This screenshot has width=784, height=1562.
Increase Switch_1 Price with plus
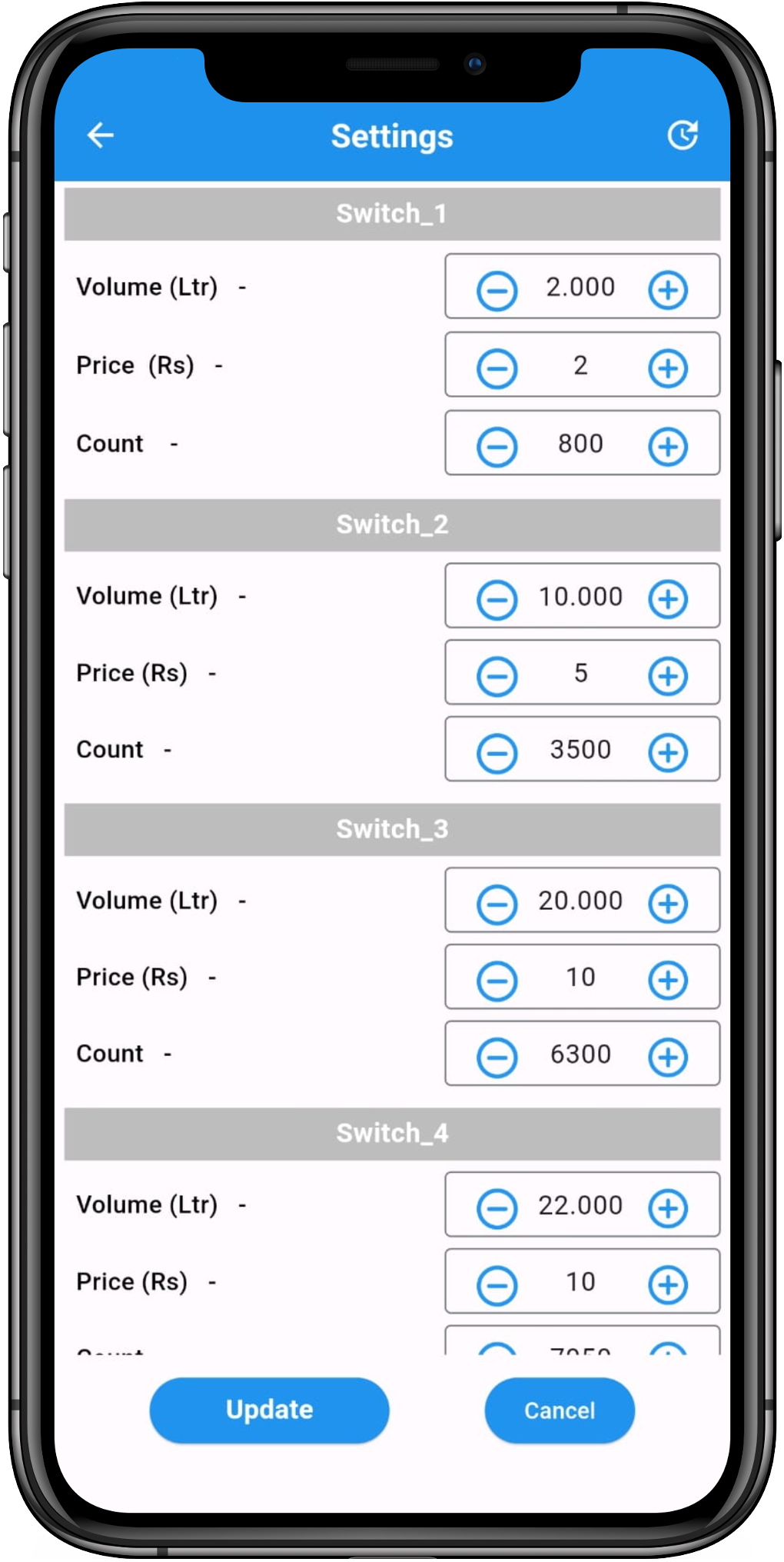click(x=668, y=368)
